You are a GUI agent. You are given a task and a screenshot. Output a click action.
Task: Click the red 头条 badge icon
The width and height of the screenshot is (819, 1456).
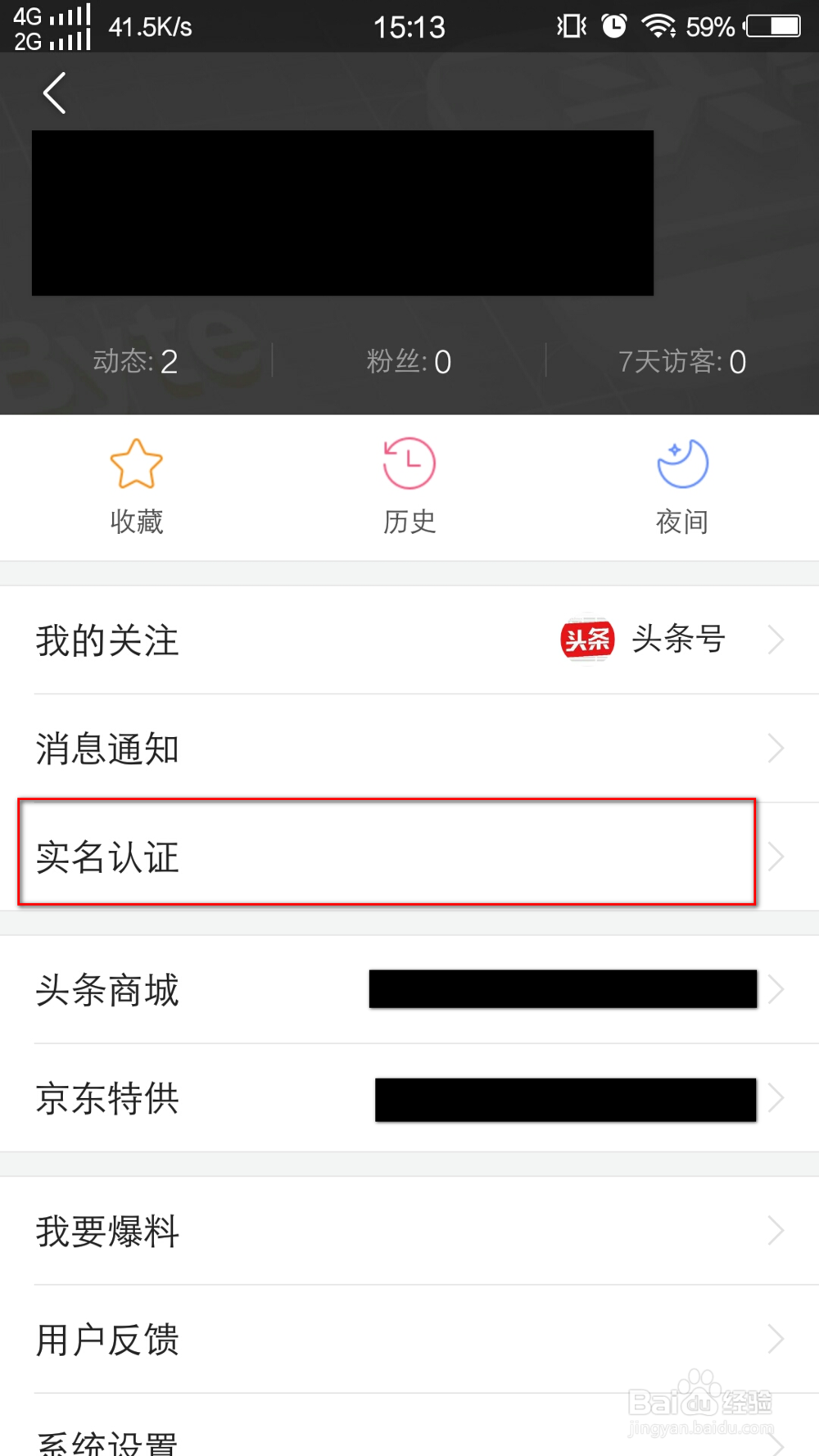click(x=586, y=640)
